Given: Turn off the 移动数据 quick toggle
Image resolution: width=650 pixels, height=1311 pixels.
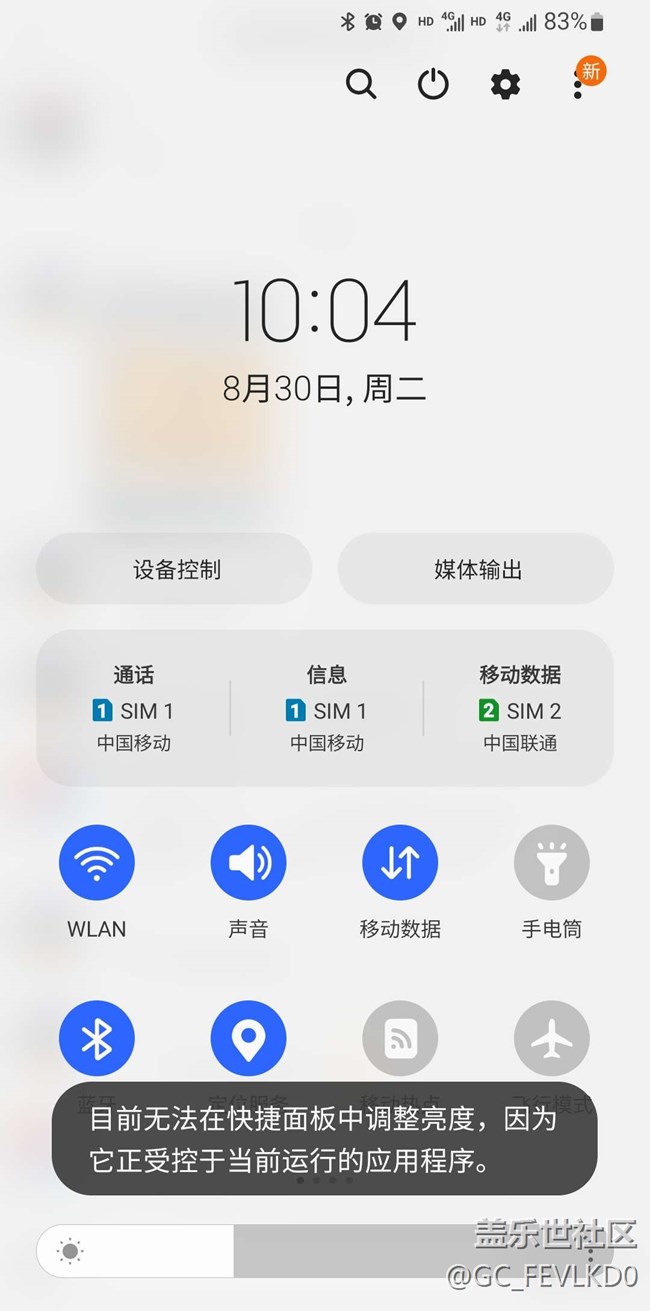Looking at the screenshot, I should tap(400, 862).
